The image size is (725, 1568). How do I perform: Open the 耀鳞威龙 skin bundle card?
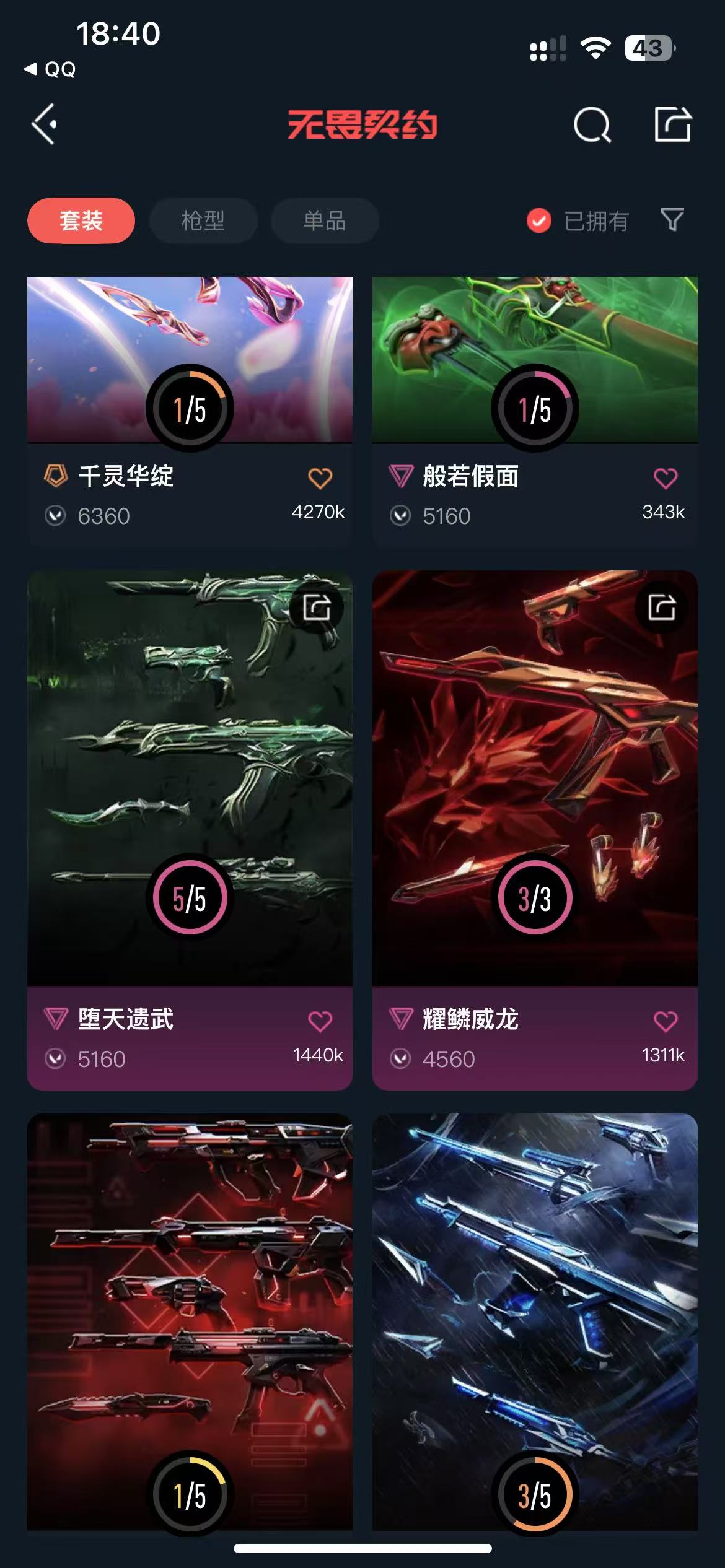coord(534,774)
